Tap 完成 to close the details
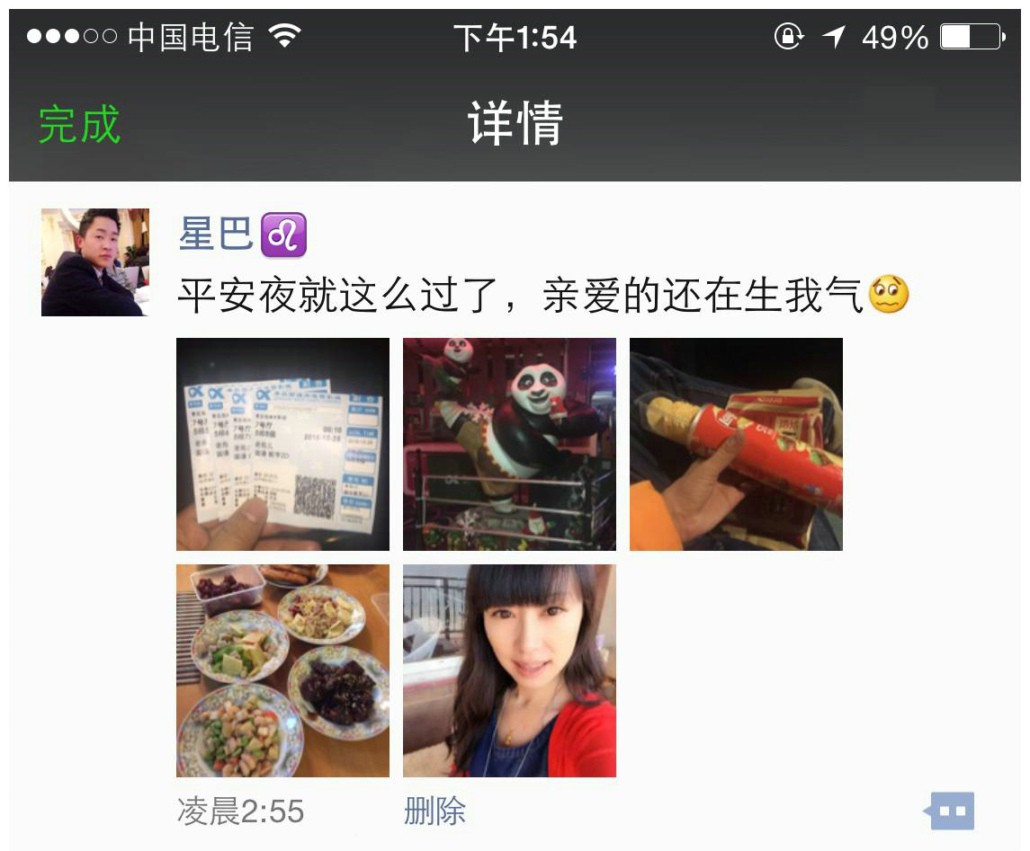 79,125
